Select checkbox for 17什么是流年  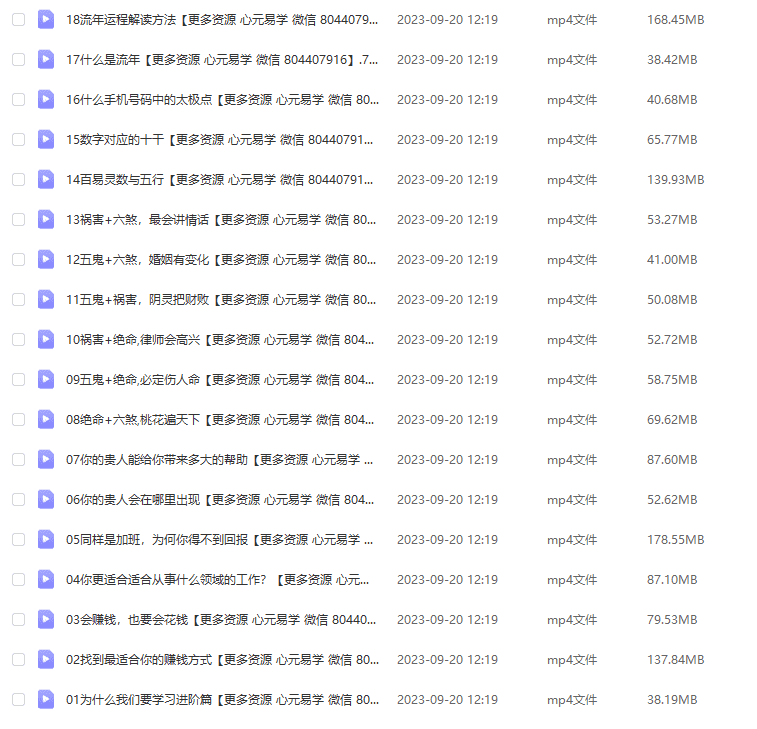(18, 59)
